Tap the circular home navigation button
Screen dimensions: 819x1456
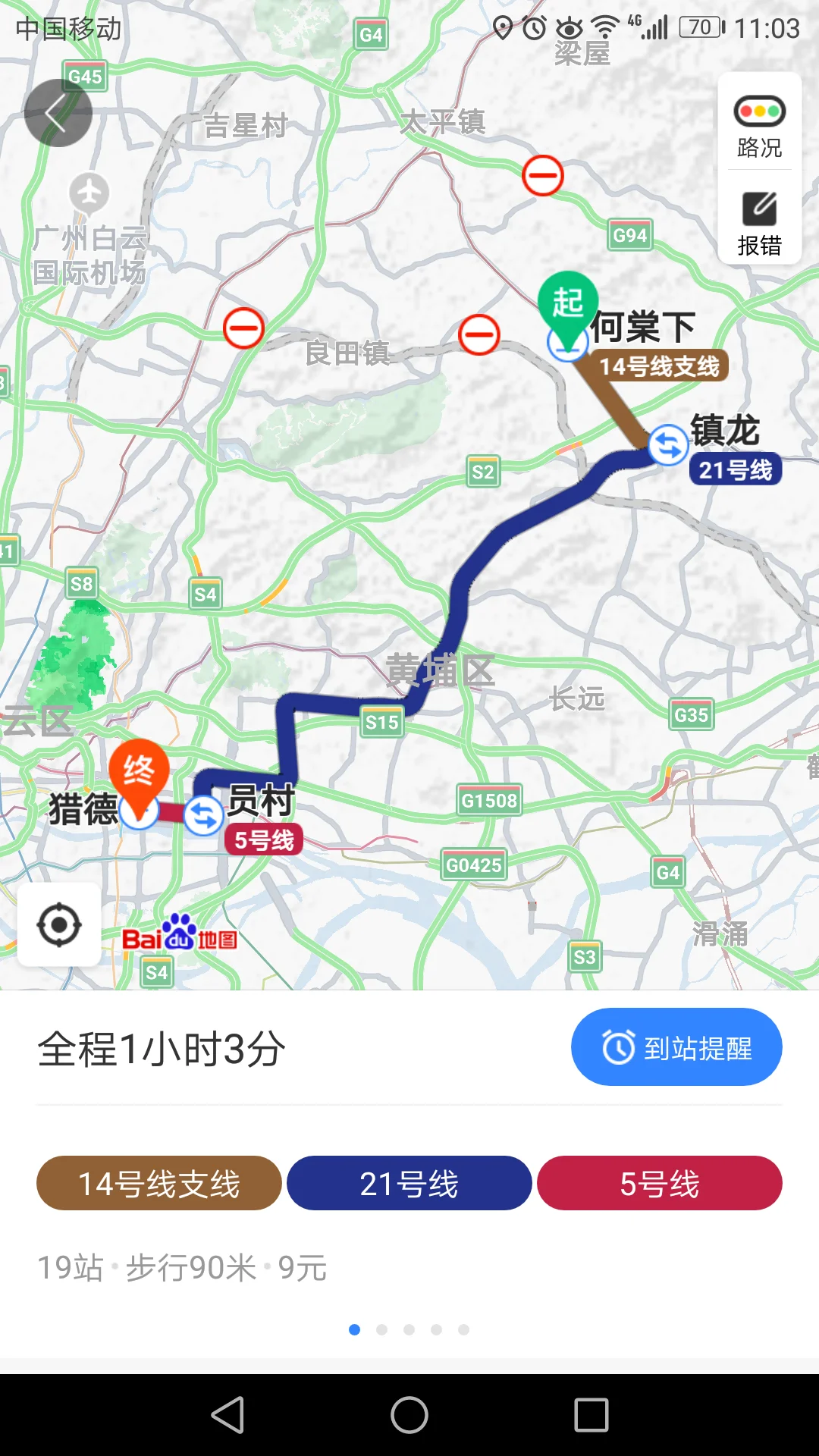(x=409, y=1417)
